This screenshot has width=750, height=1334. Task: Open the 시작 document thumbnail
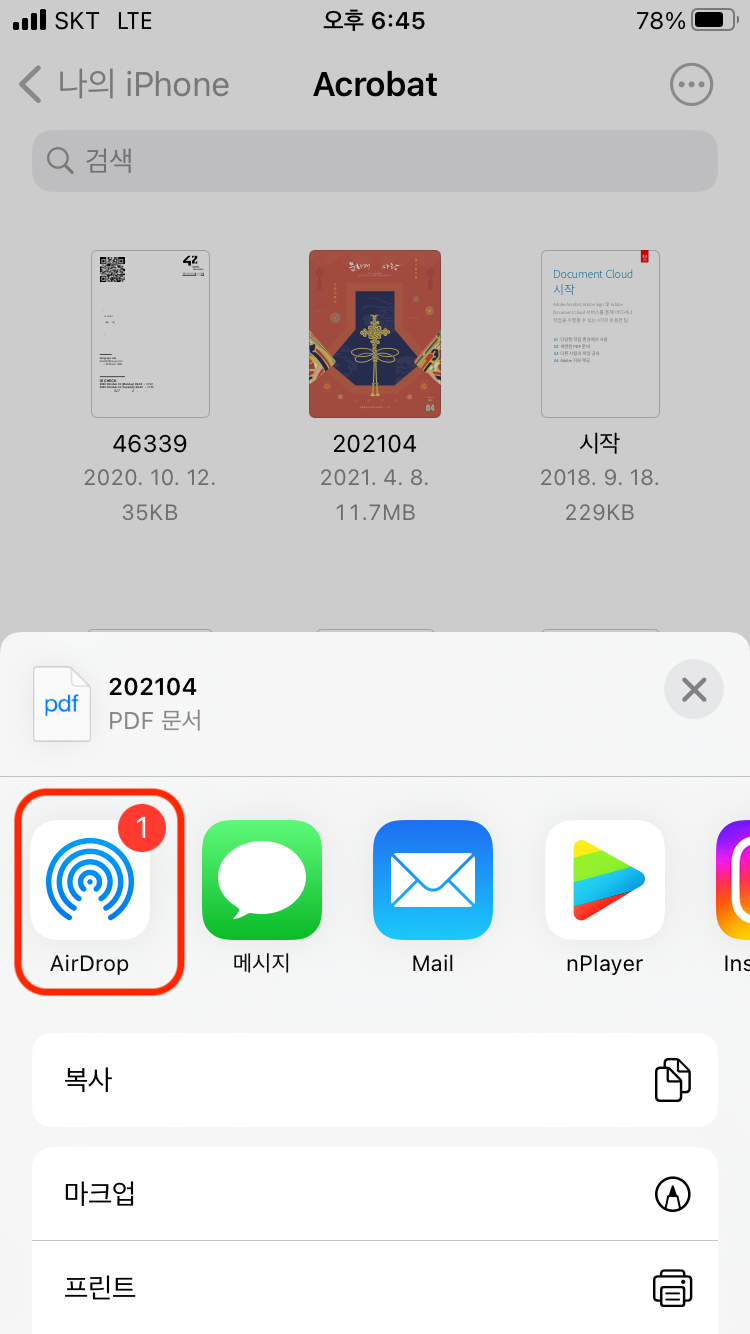tap(600, 333)
